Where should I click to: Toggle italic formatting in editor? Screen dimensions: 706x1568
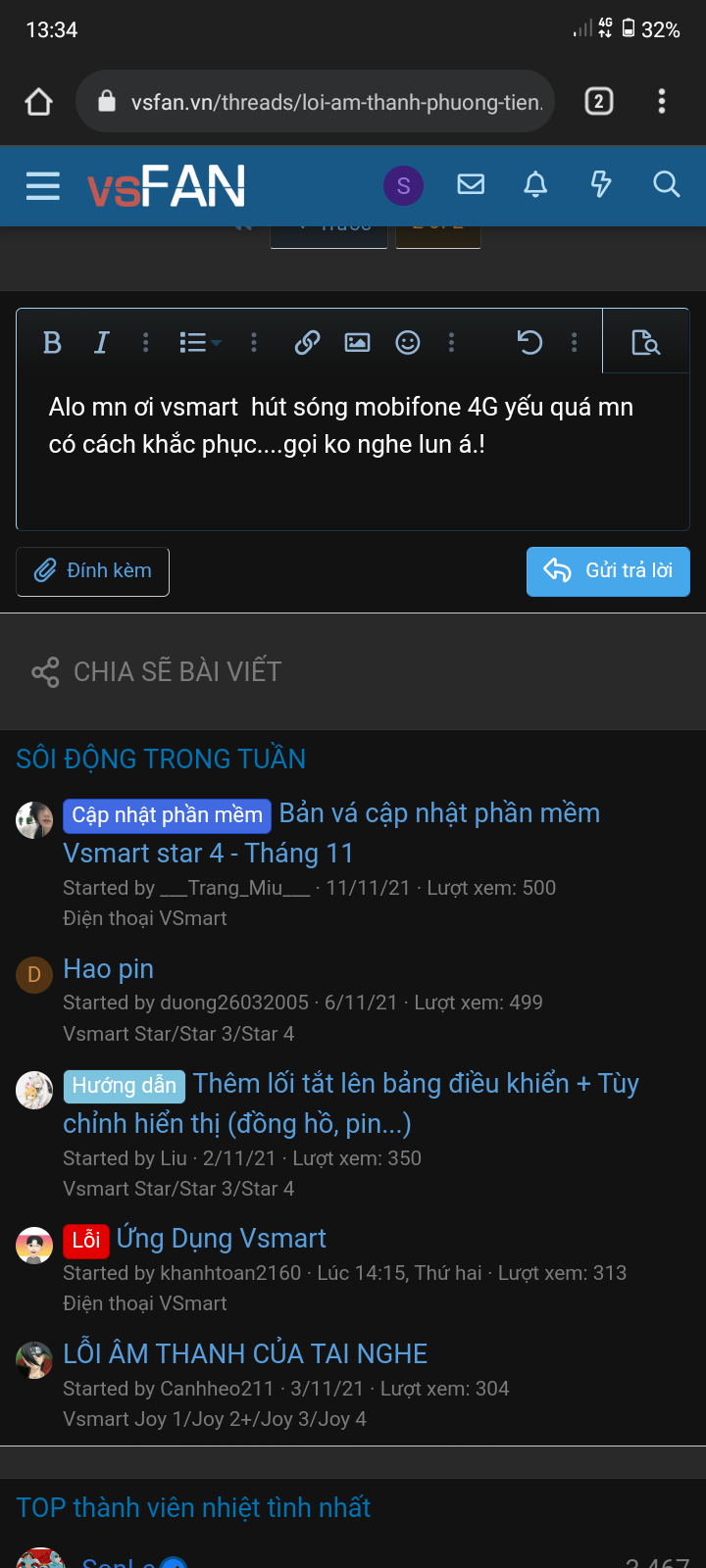tap(101, 342)
